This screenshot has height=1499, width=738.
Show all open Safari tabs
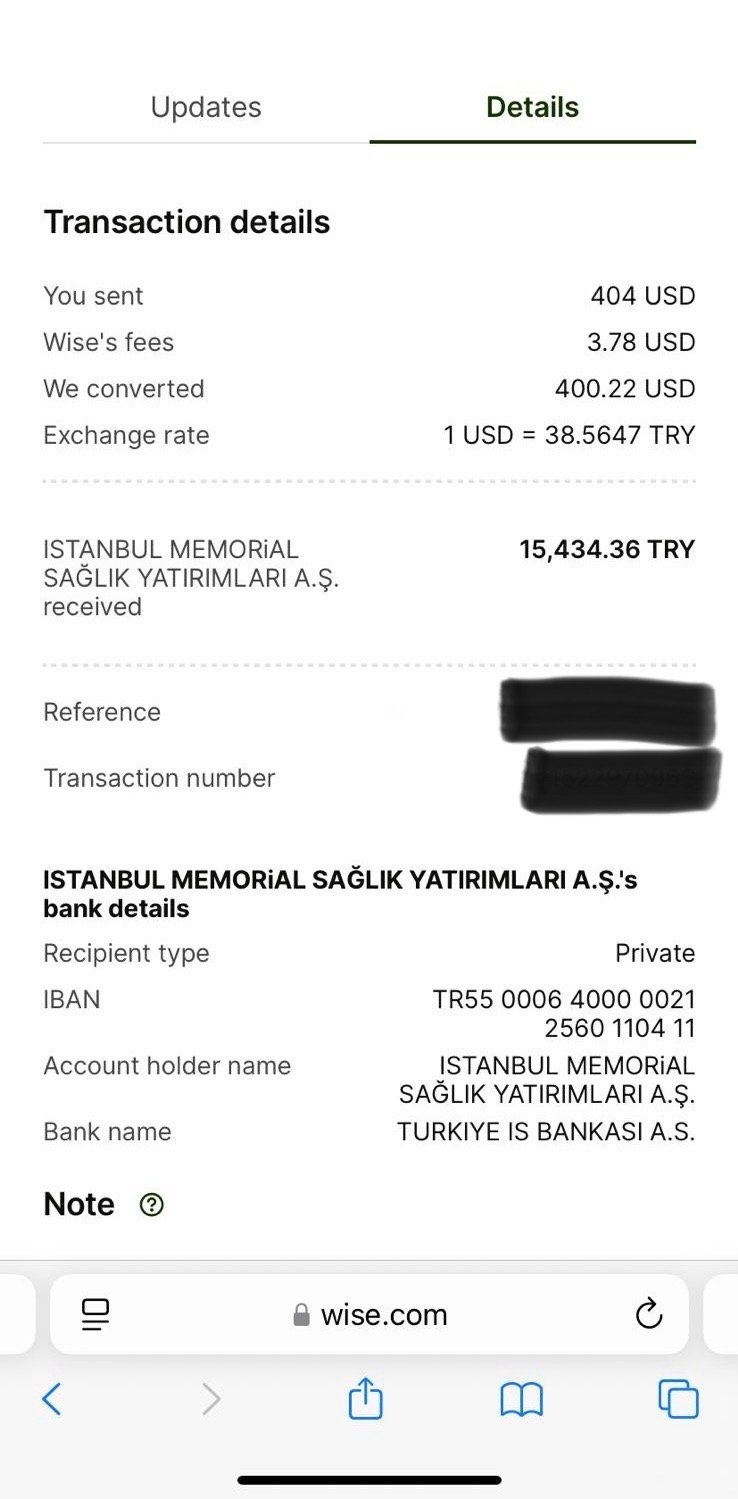[x=678, y=1398]
